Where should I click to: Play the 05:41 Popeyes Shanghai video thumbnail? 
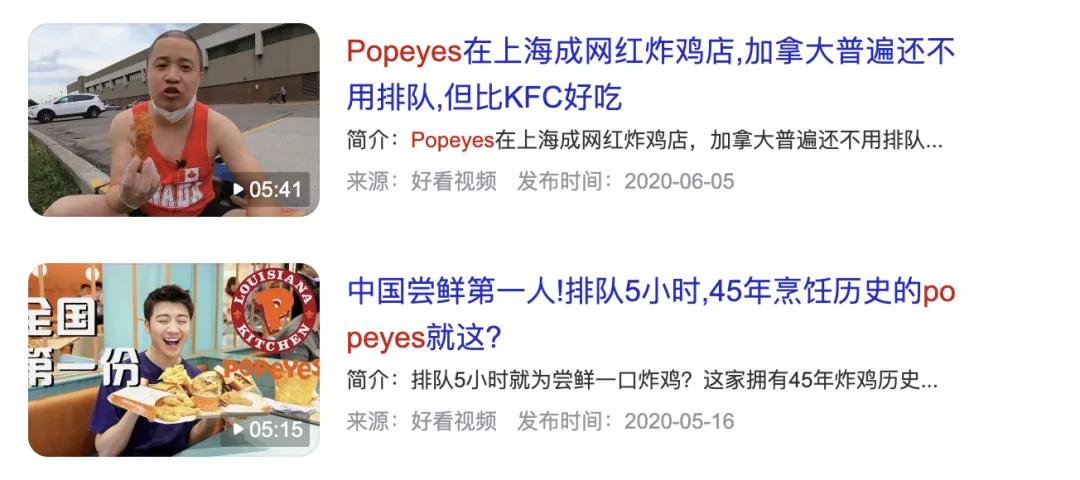pos(173,120)
